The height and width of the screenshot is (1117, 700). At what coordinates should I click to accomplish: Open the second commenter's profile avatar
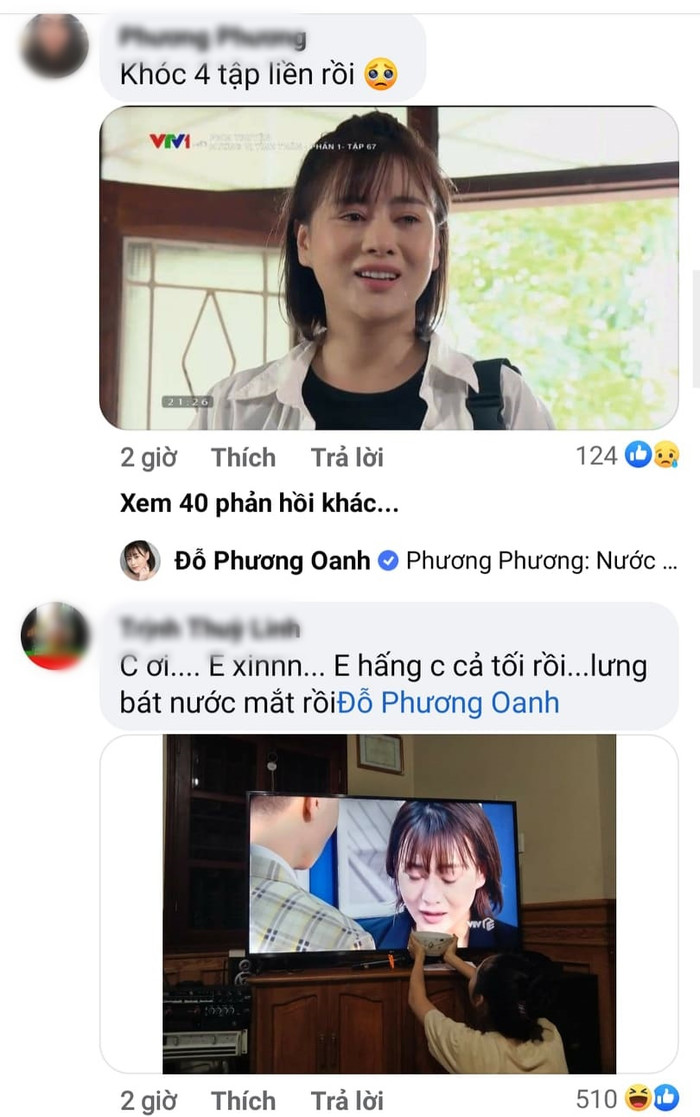click(54, 636)
